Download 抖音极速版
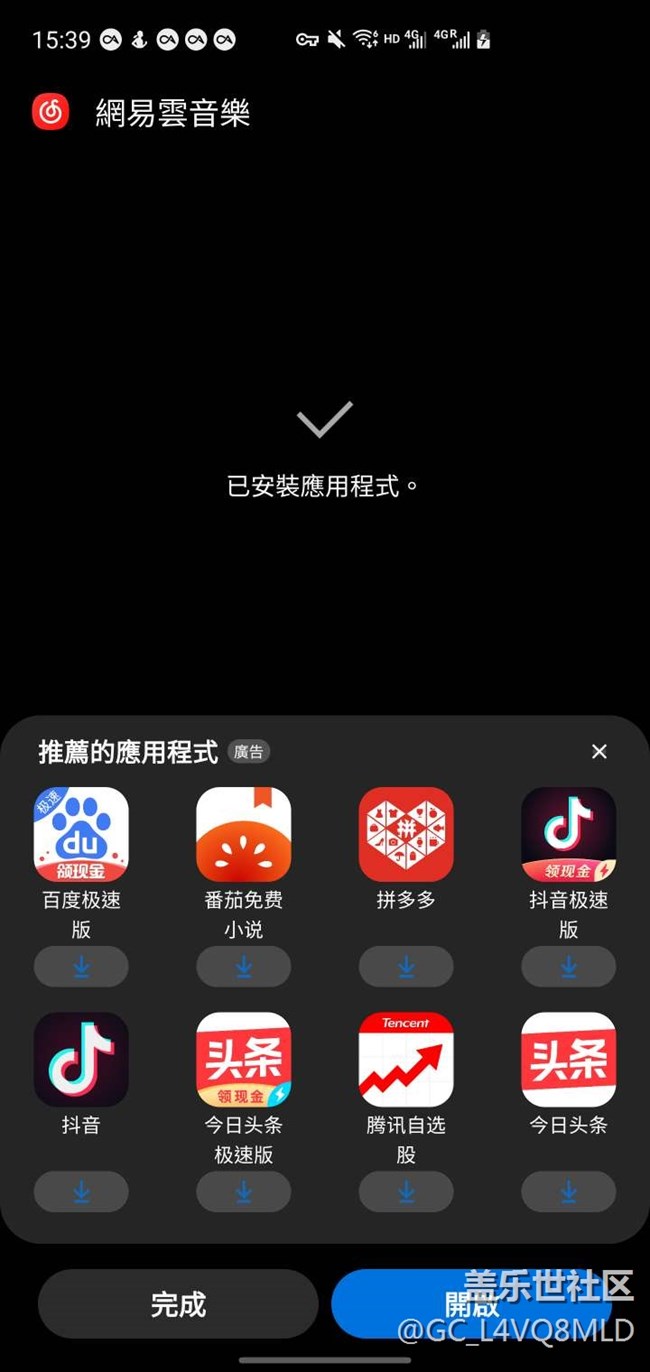Viewport: 650px width, 1372px height. pyautogui.click(x=568, y=967)
